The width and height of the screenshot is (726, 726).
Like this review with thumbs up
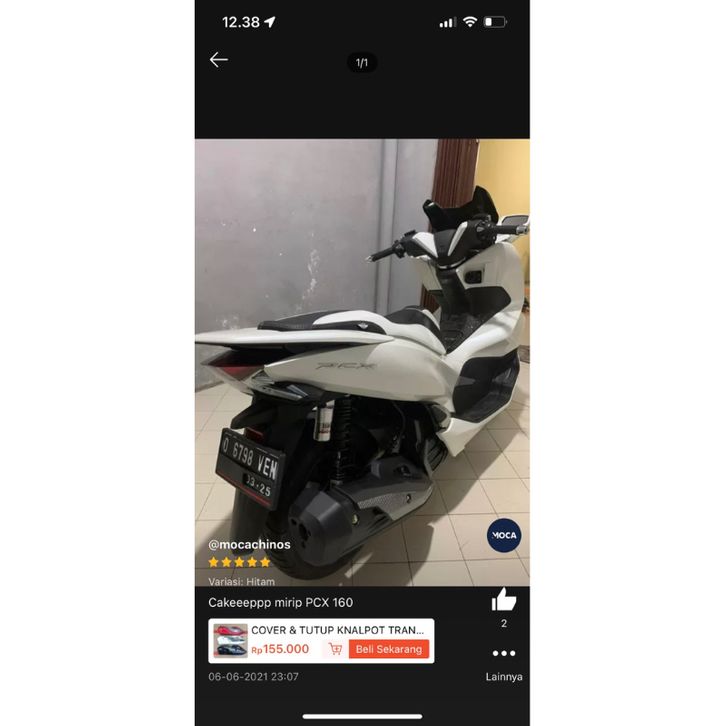pos(504,600)
